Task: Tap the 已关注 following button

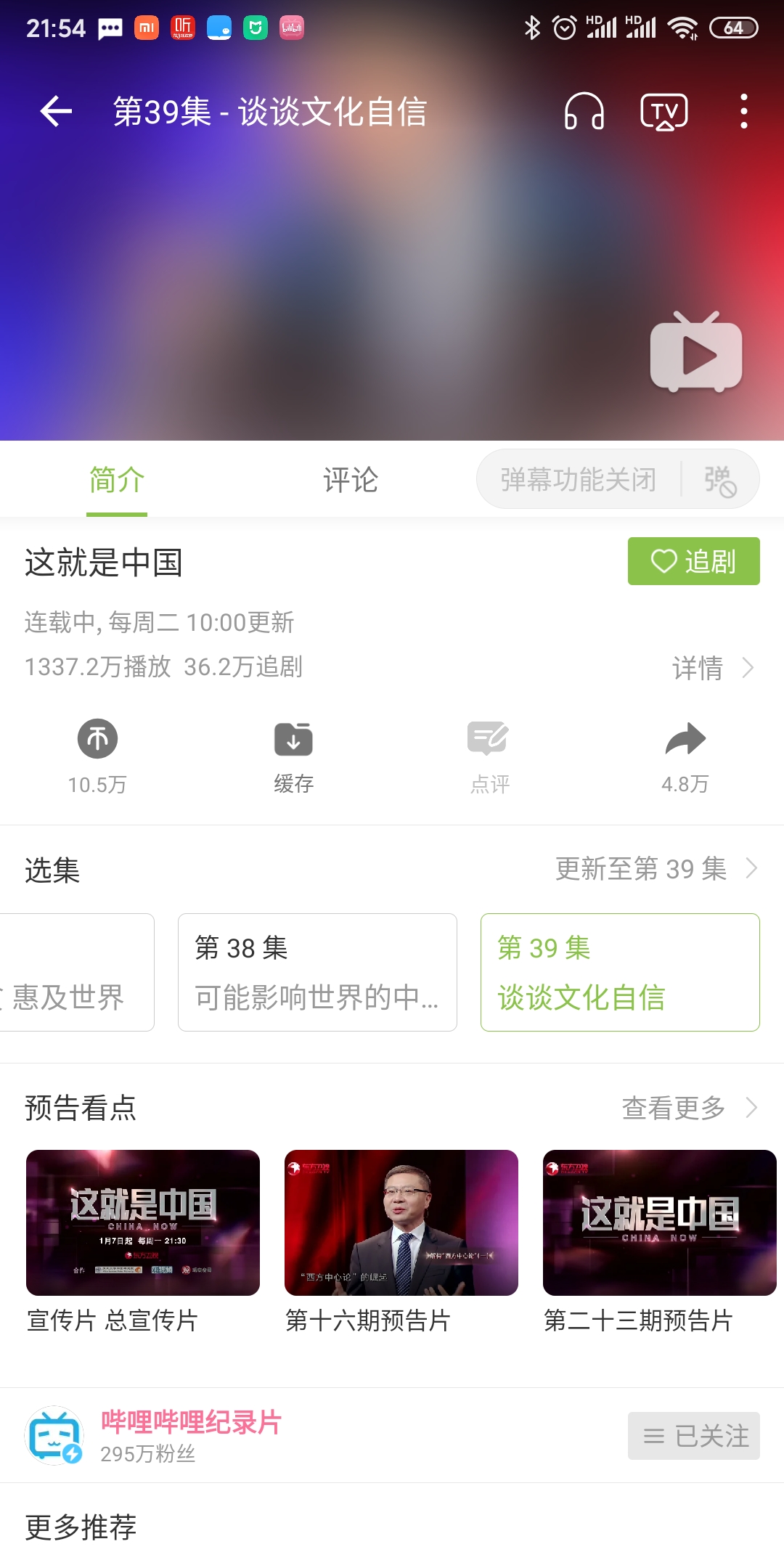Action: [693, 1436]
